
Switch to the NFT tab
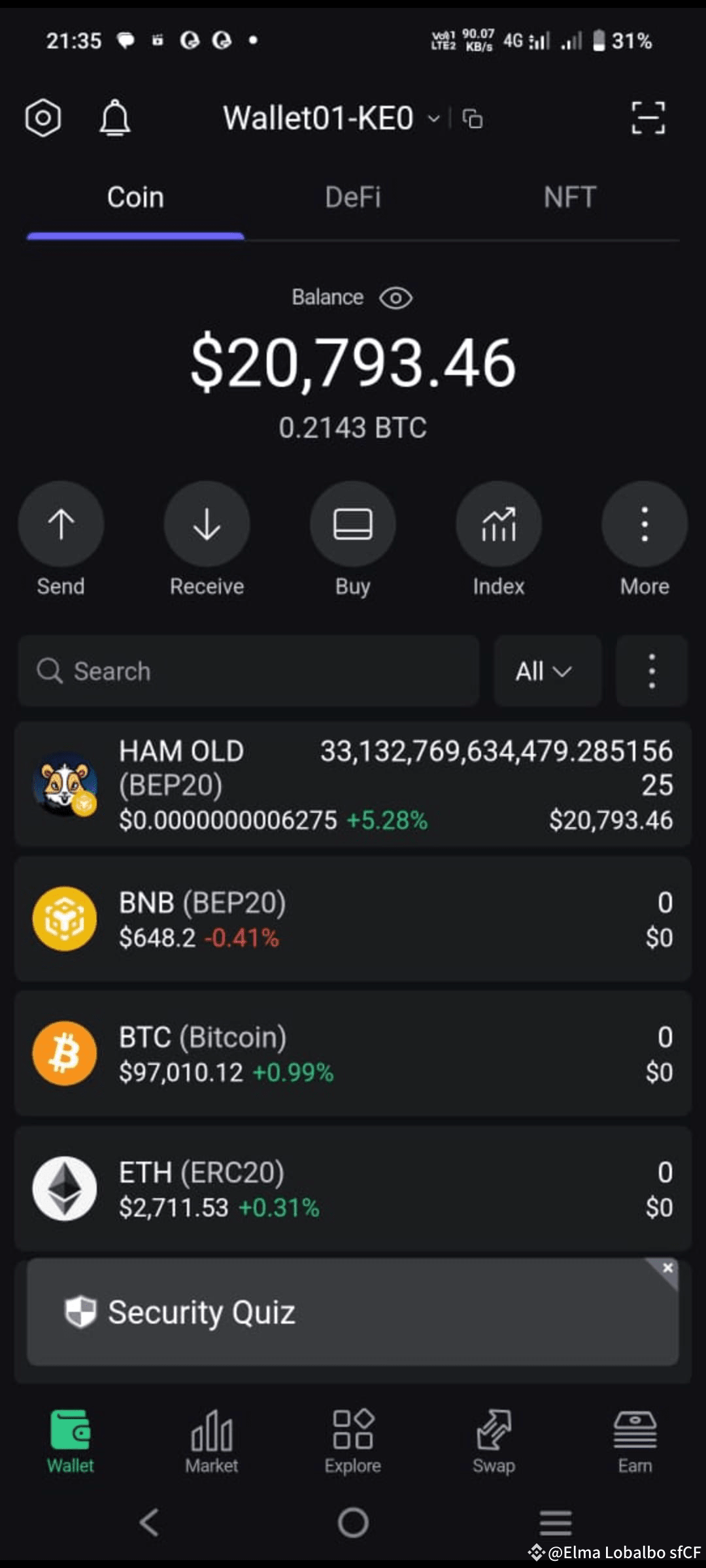pyautogui.click(x=570, y=197)
